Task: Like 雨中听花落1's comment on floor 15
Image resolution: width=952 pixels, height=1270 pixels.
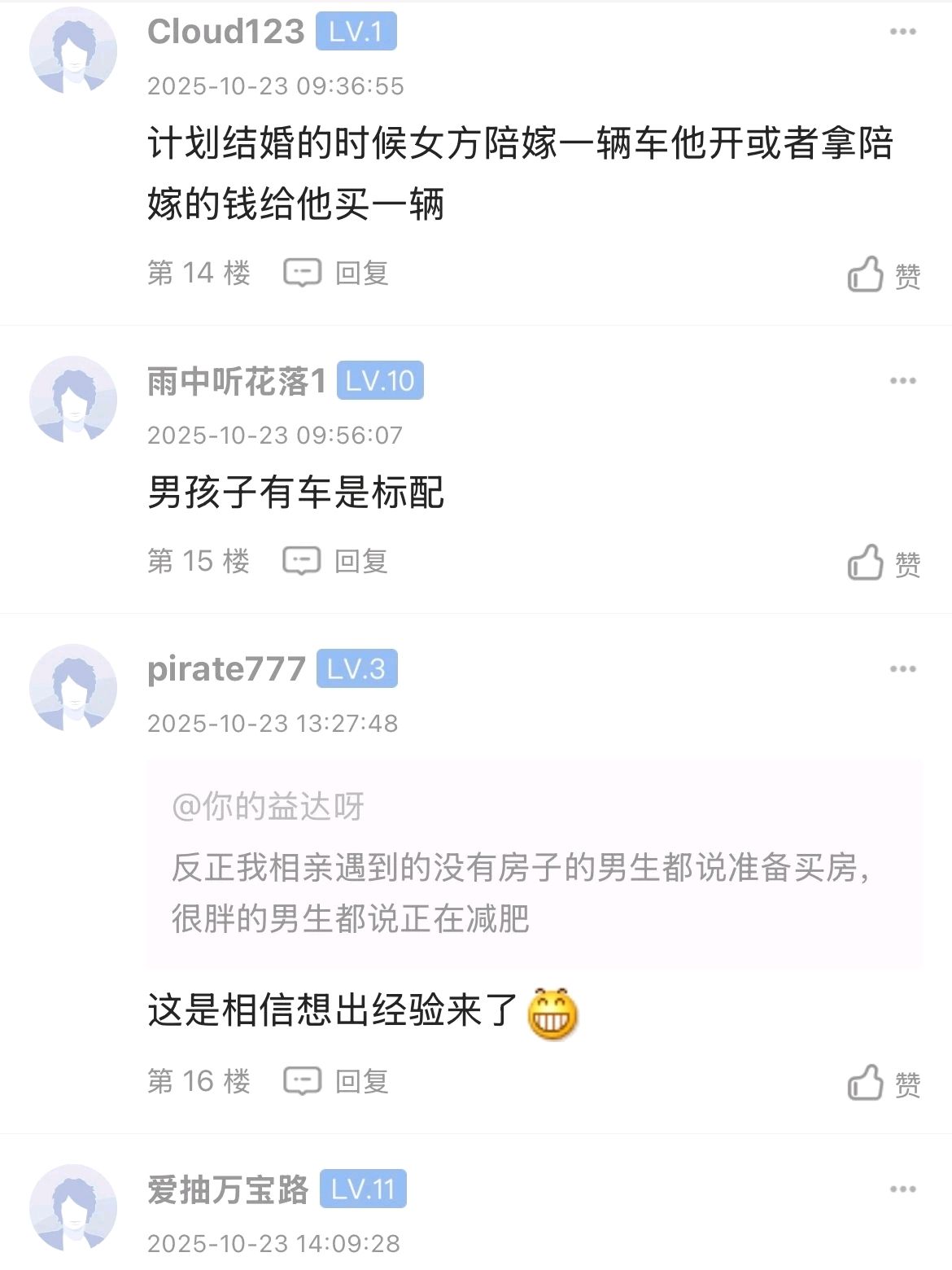Action: click(x=884, y=563)
